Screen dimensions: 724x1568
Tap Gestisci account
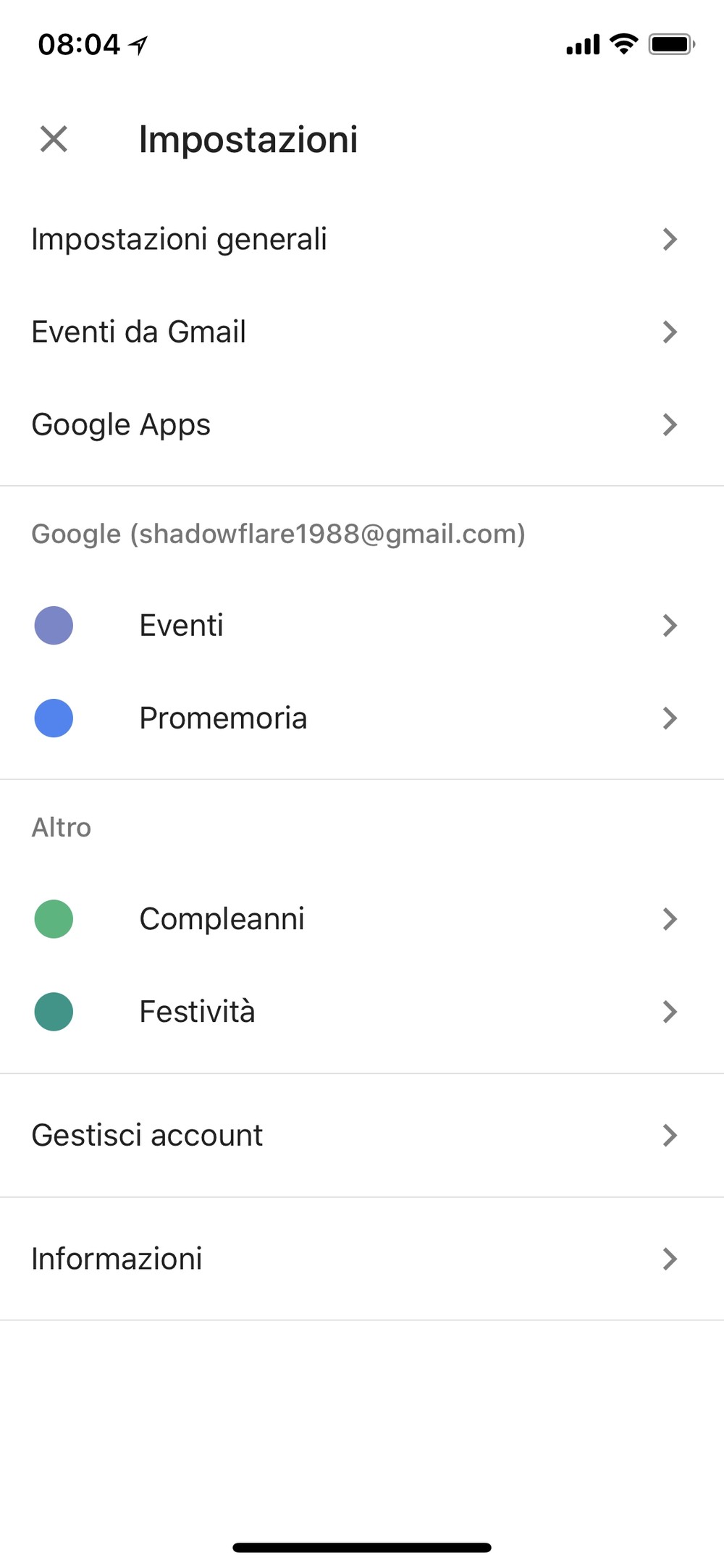tap(362, 1135)
